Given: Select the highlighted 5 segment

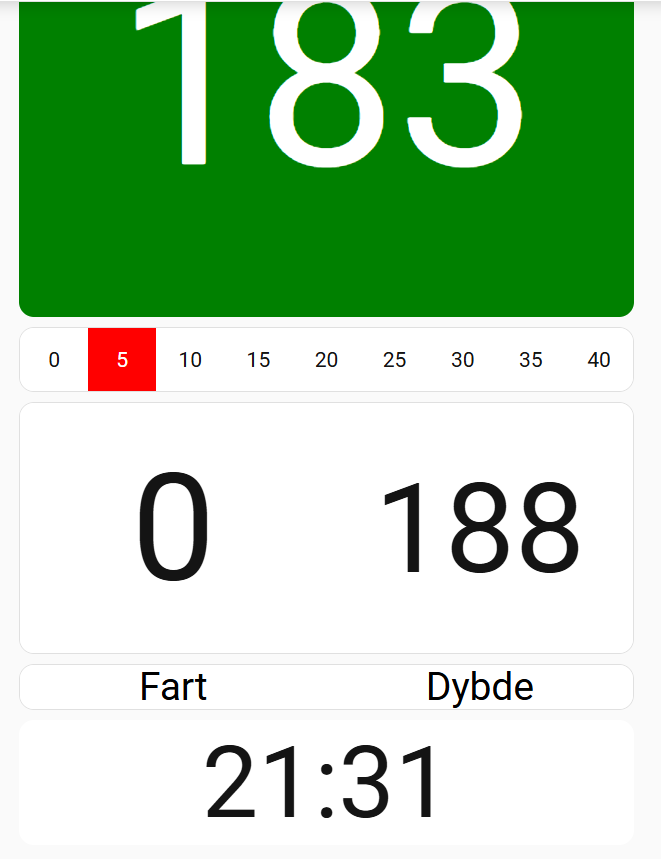Looking at the screenshot, I should pos(122,359).
